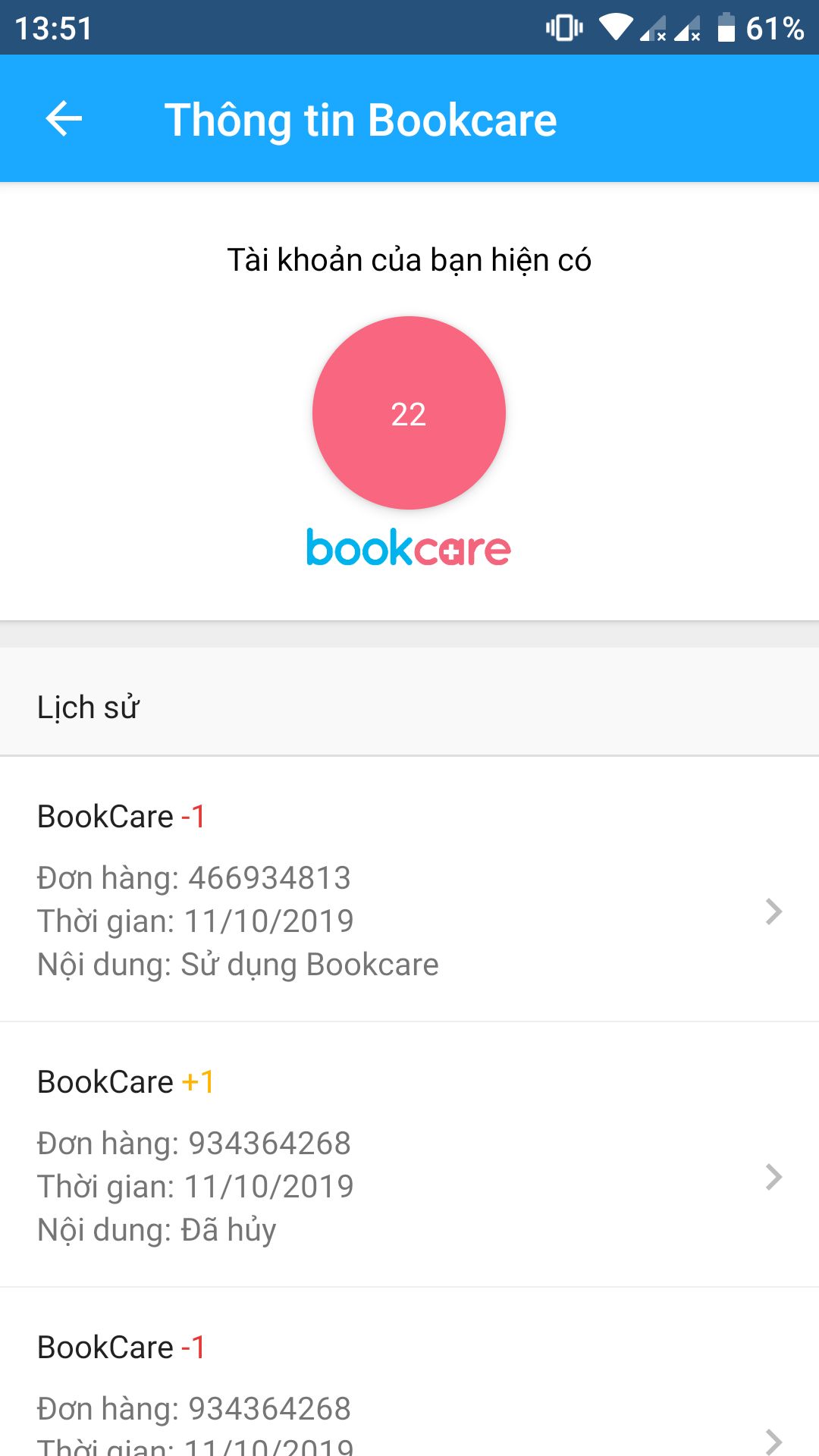Tap the back arrow to exit Bookcare info

(64, 118)
